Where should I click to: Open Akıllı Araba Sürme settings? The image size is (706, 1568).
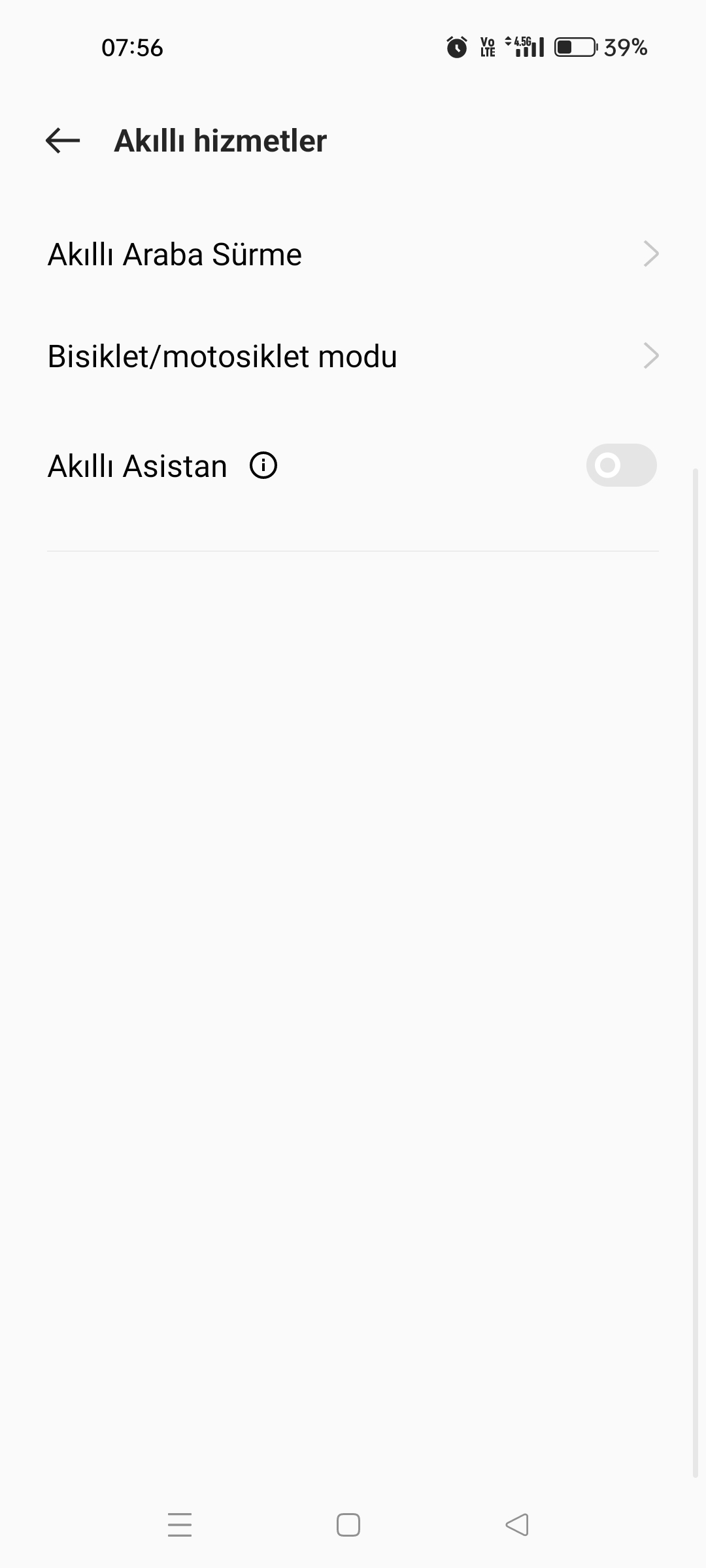(x=353, y=254)
